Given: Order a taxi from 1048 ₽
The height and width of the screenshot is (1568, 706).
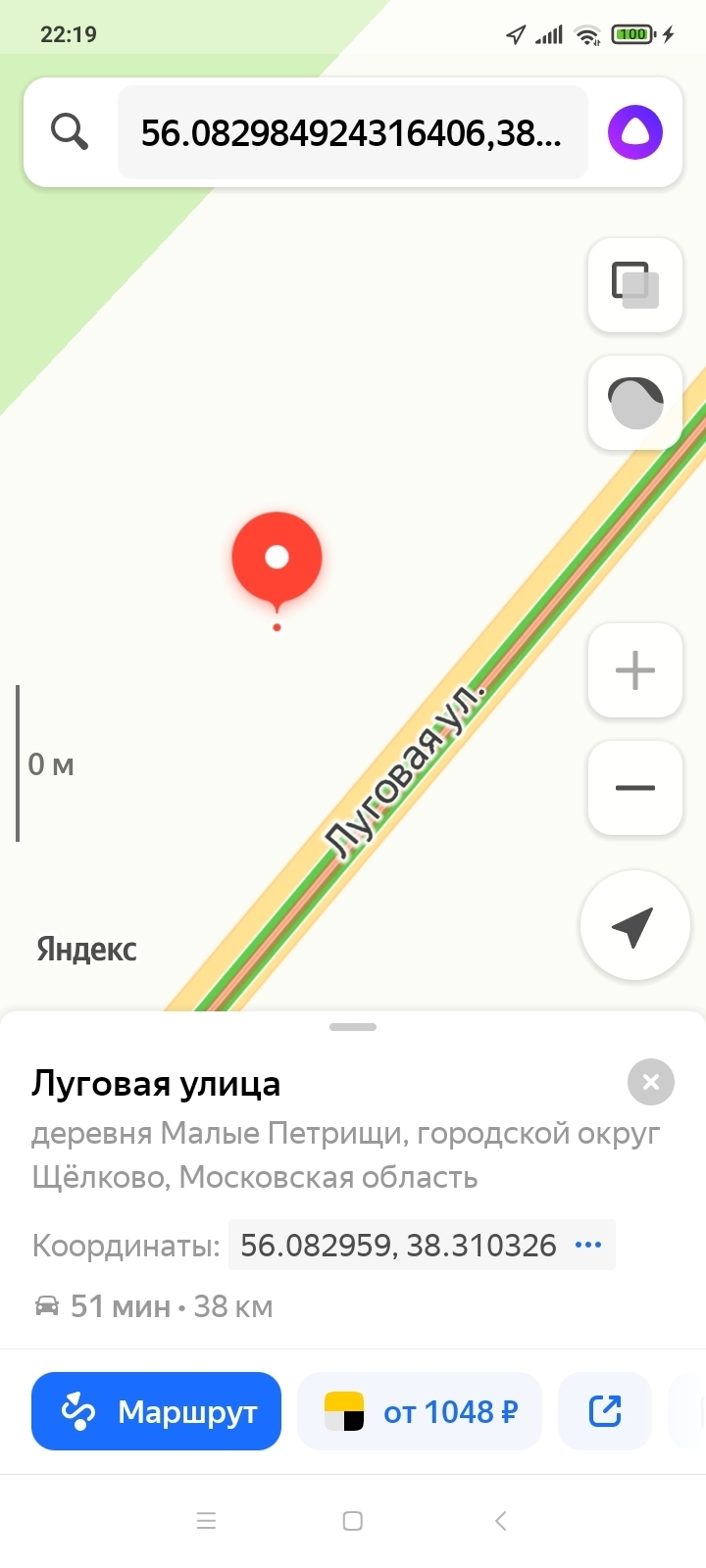Looking at the screenshot, I should (420, 1411).
